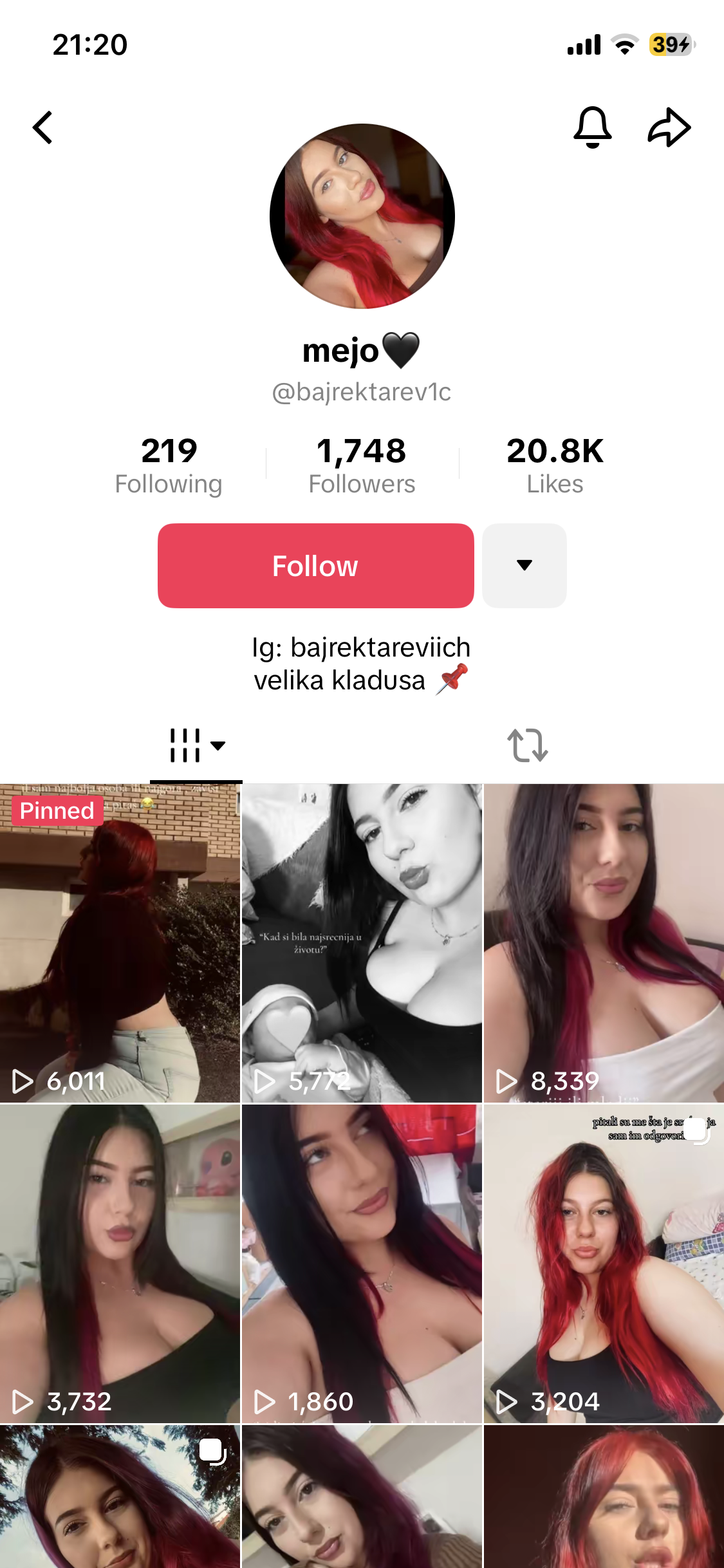Share this profile via the arrow icon
Image resolution: width=724 pixels, height=1568 pixels.
(x=669, y=127)
